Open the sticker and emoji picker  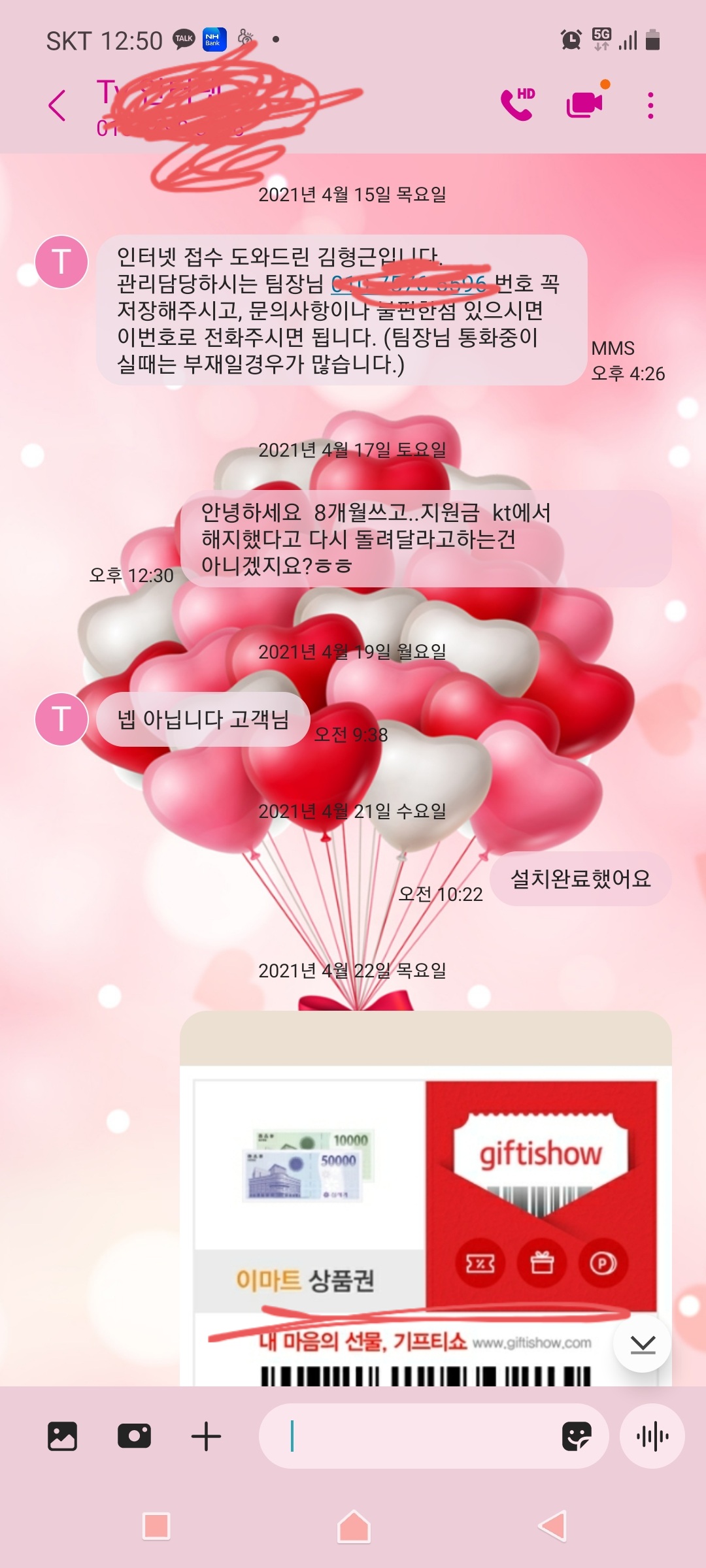click(577, 1436)
